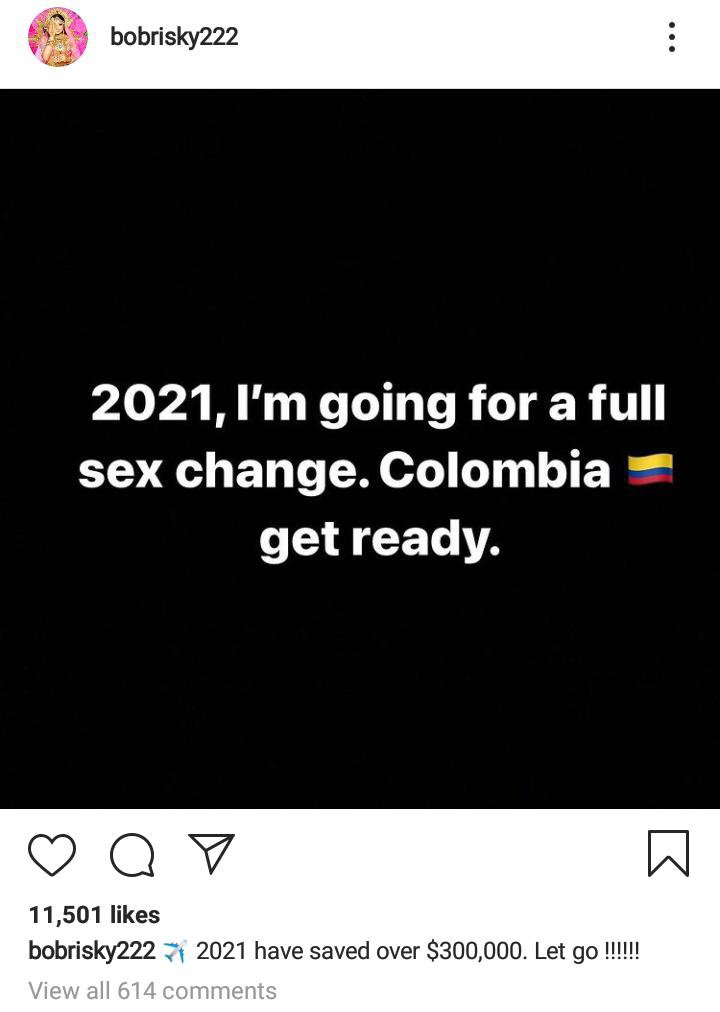View who liked: 11,501 likes

click(94, 914)
